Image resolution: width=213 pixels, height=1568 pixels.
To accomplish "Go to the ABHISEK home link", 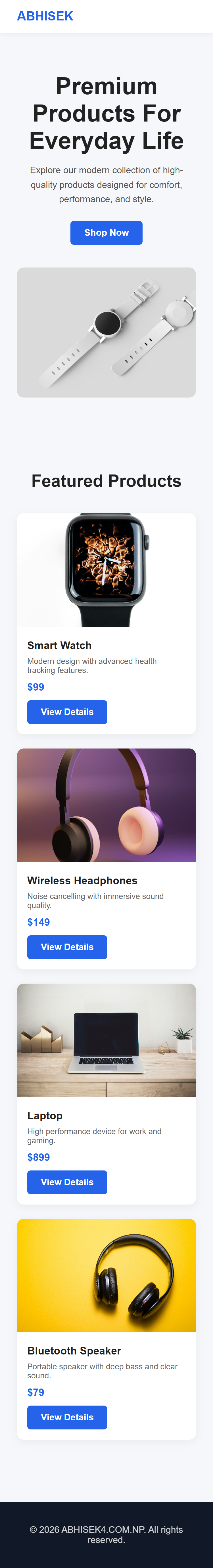I will pyautogui.click(x=45, y=16).
